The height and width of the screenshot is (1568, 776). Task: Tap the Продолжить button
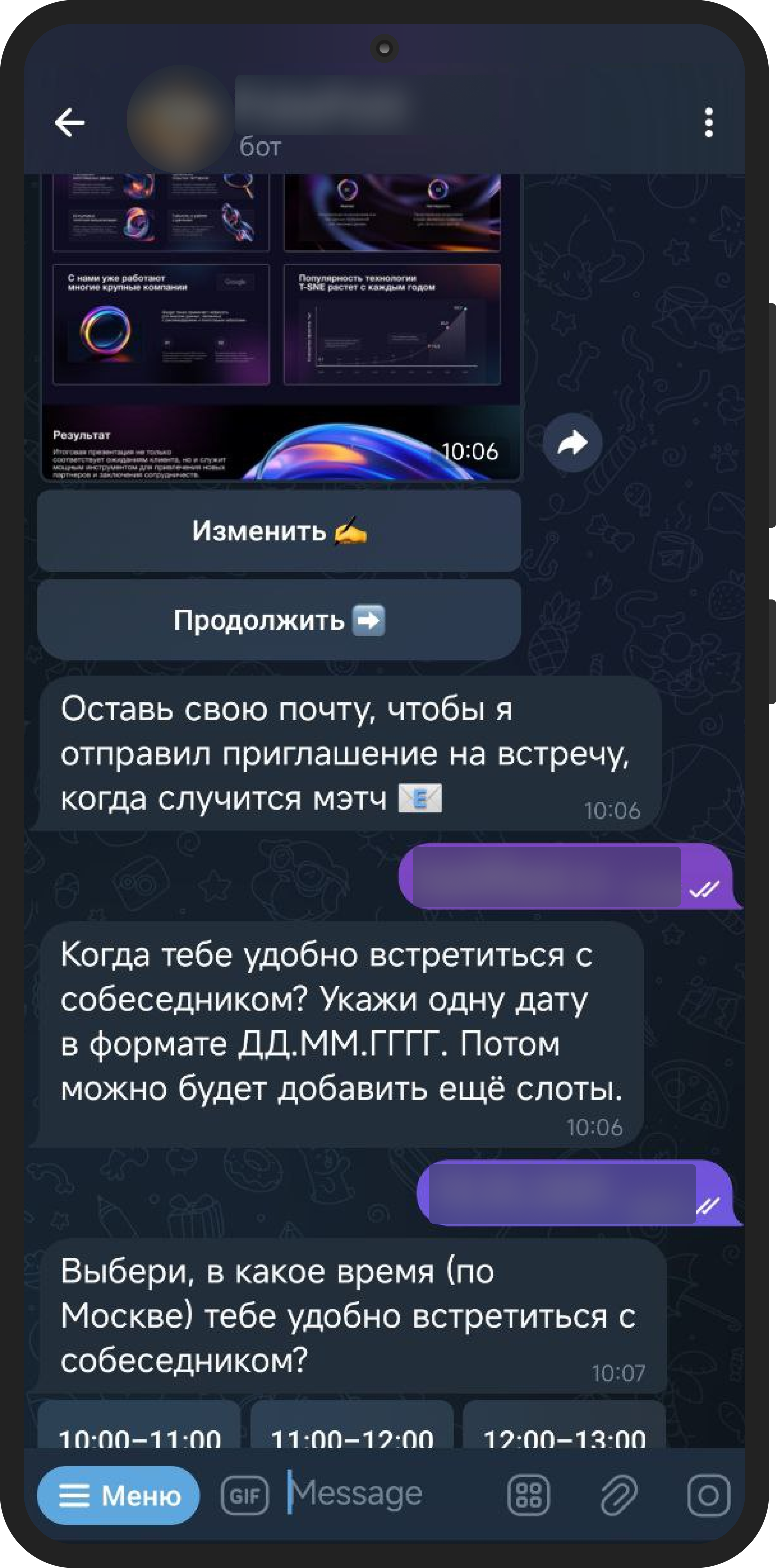tap(279, 620)
